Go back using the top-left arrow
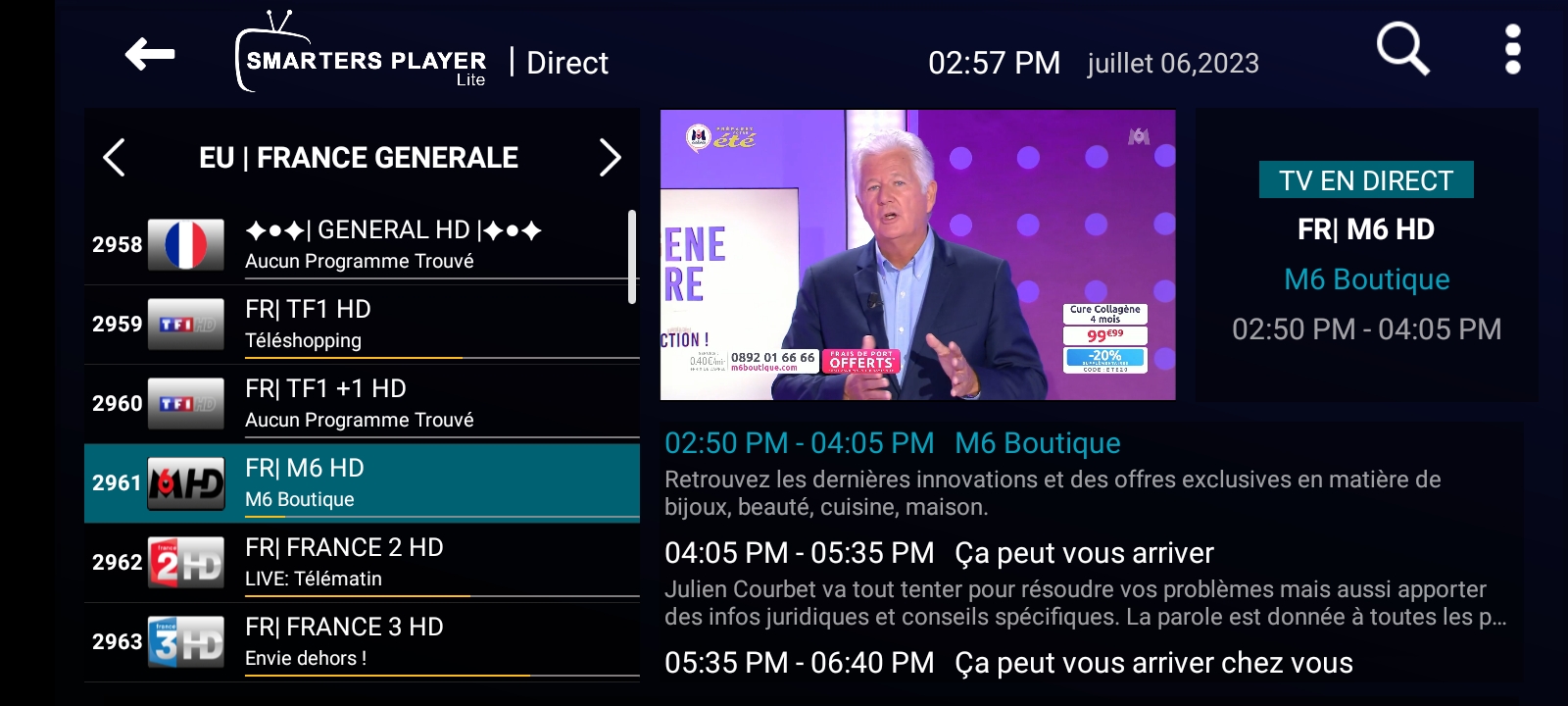This screenshot has height=706, width=1568. point(150,55)
